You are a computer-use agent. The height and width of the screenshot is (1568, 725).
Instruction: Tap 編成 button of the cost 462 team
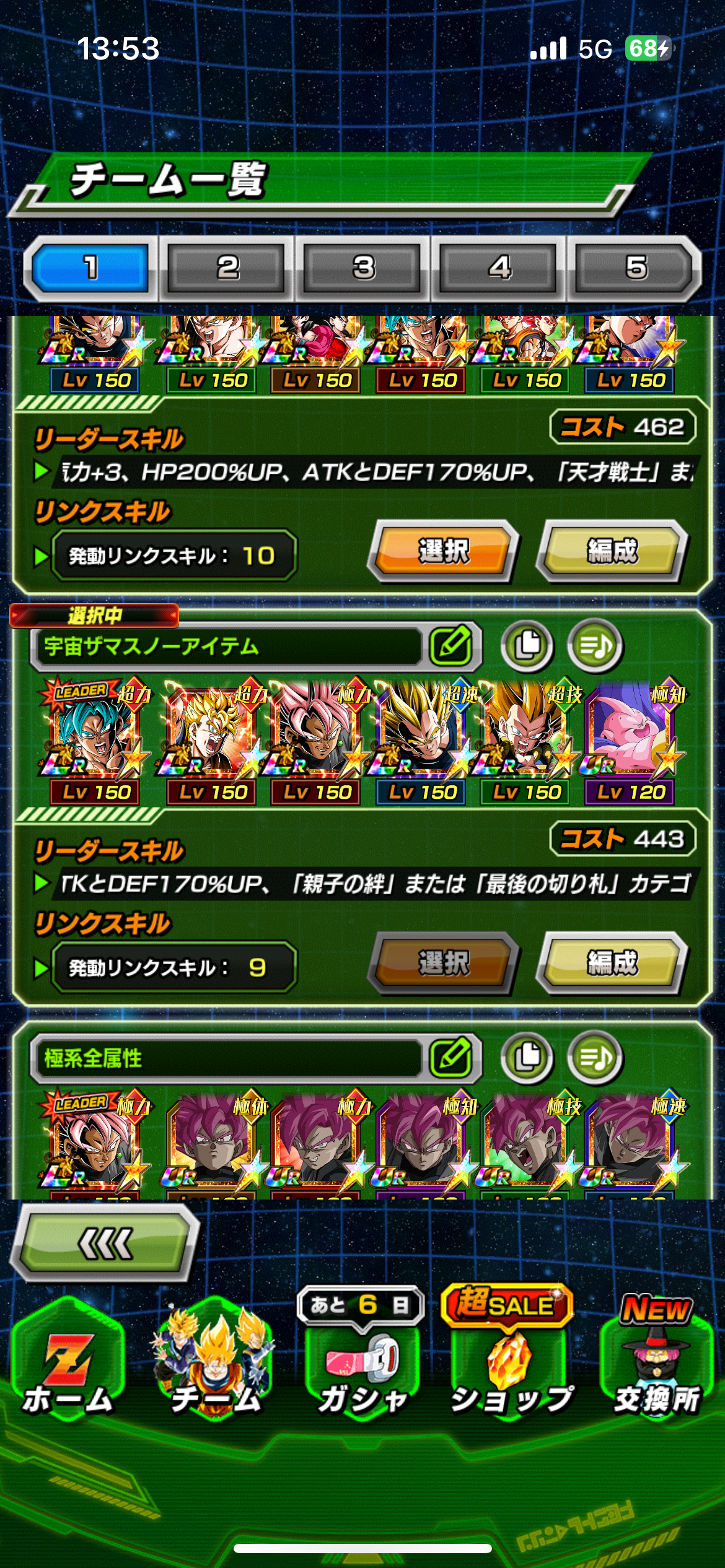pos(612,551)
